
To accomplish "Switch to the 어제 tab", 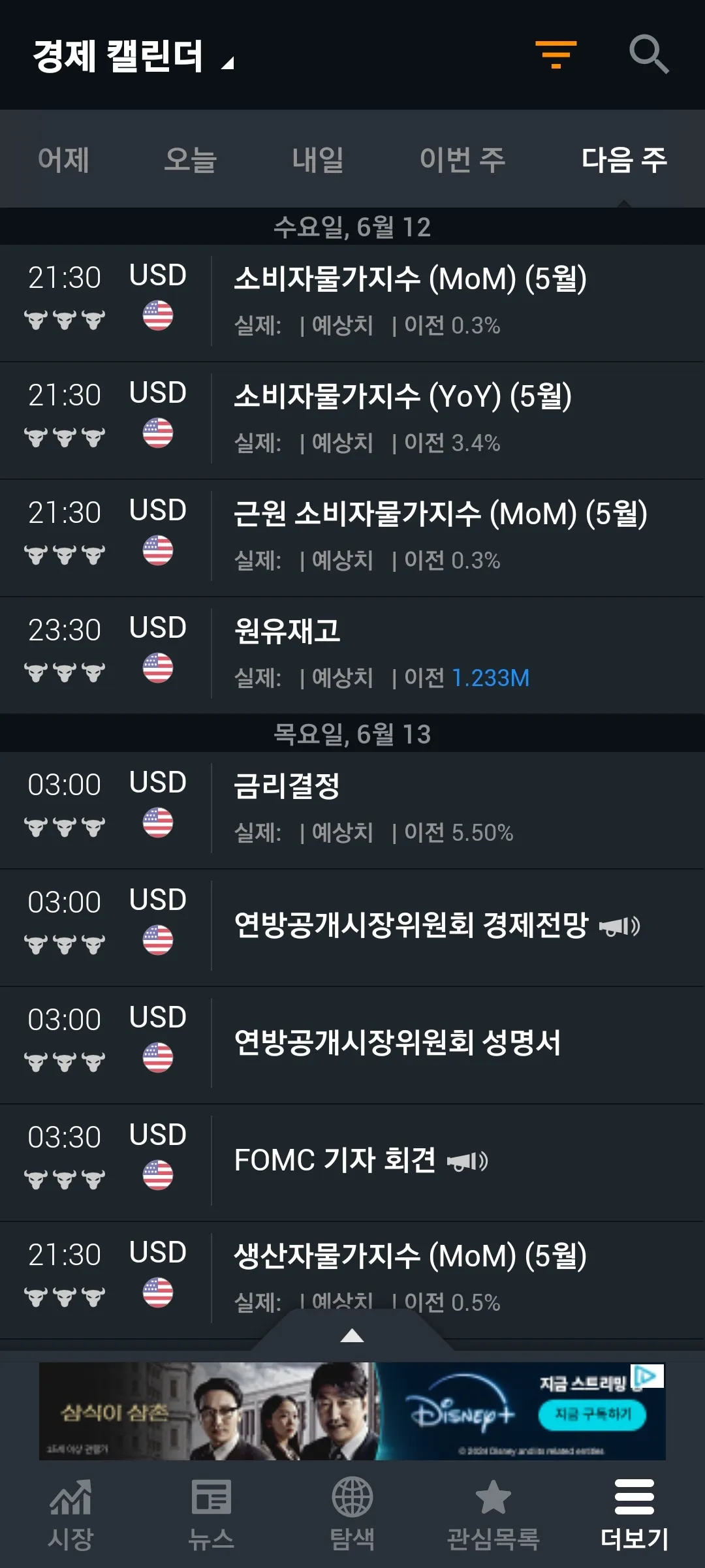I will [x=63, y=160].
